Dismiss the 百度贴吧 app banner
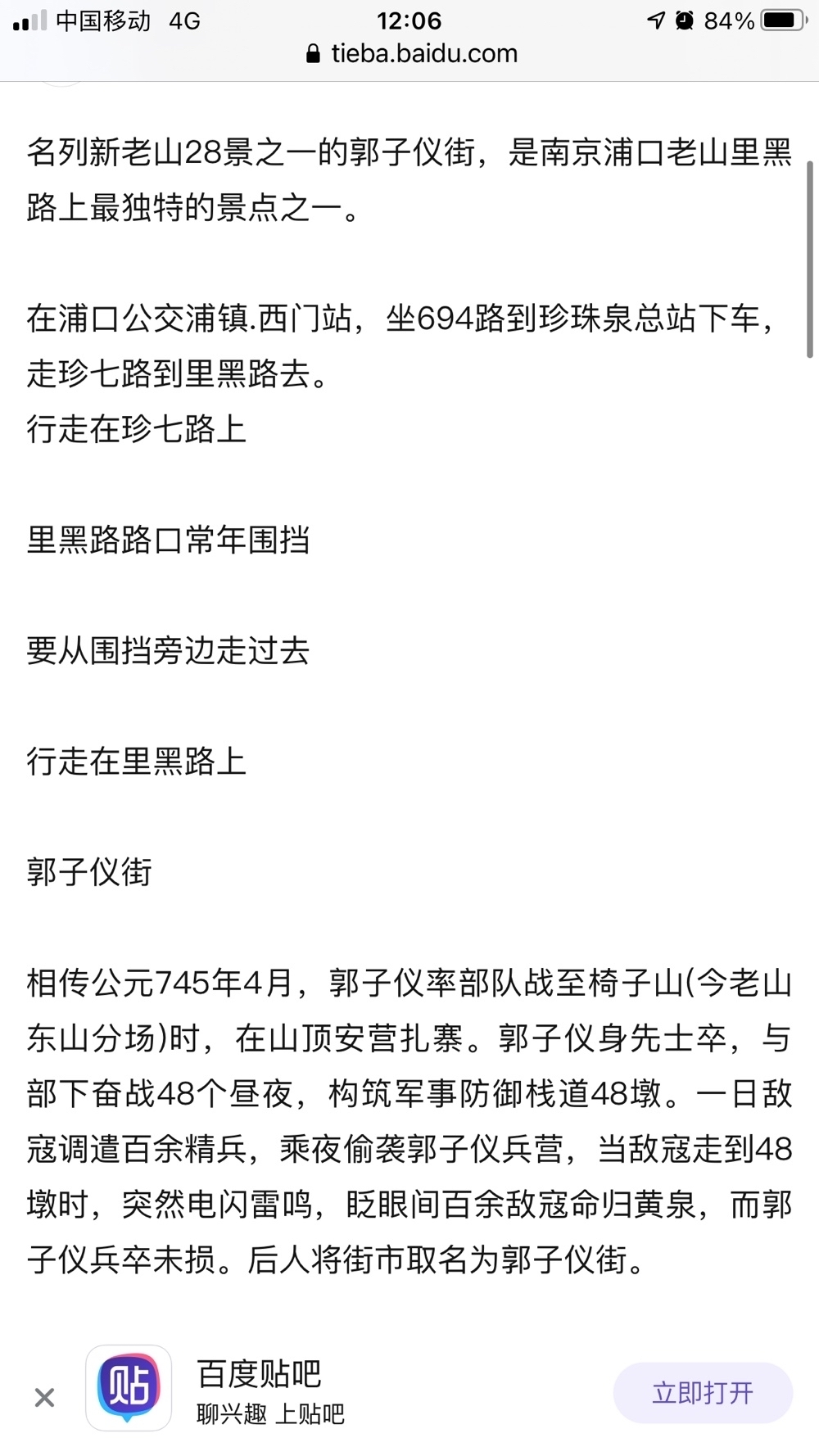Screen dimensions: 819x1456 (44, 1397)
